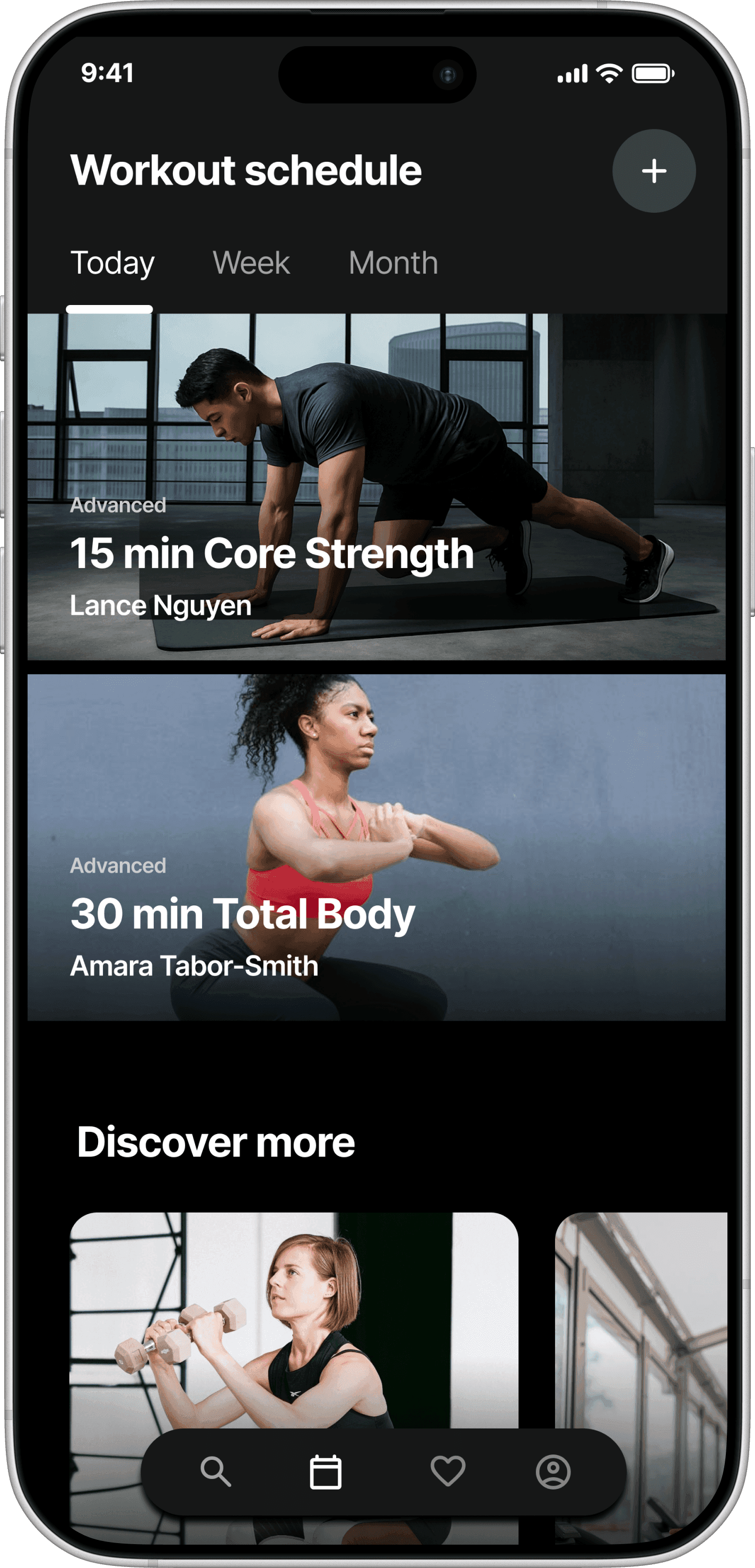Tap trainer name Lance Nguyen

160,606
